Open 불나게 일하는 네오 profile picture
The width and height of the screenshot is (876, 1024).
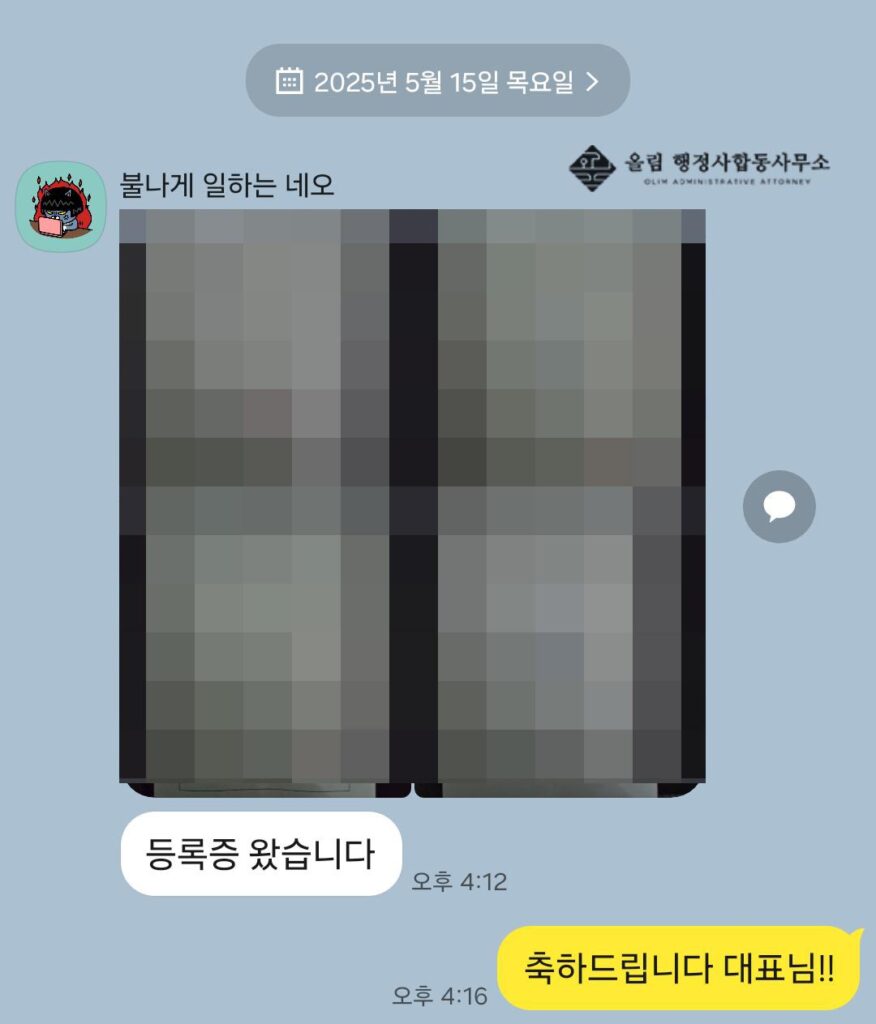tap(60, 207)
